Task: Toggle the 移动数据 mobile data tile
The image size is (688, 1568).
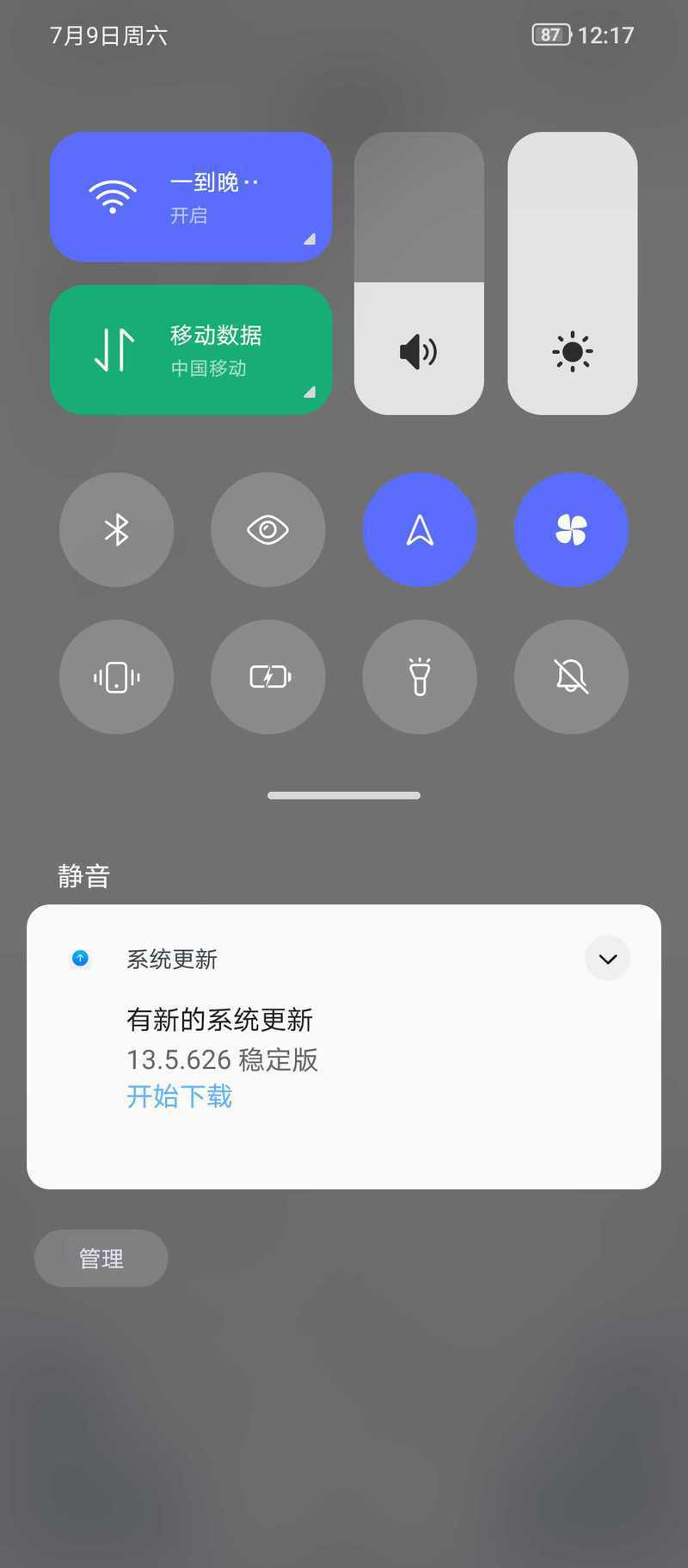Action: click(x=191, y=350)
